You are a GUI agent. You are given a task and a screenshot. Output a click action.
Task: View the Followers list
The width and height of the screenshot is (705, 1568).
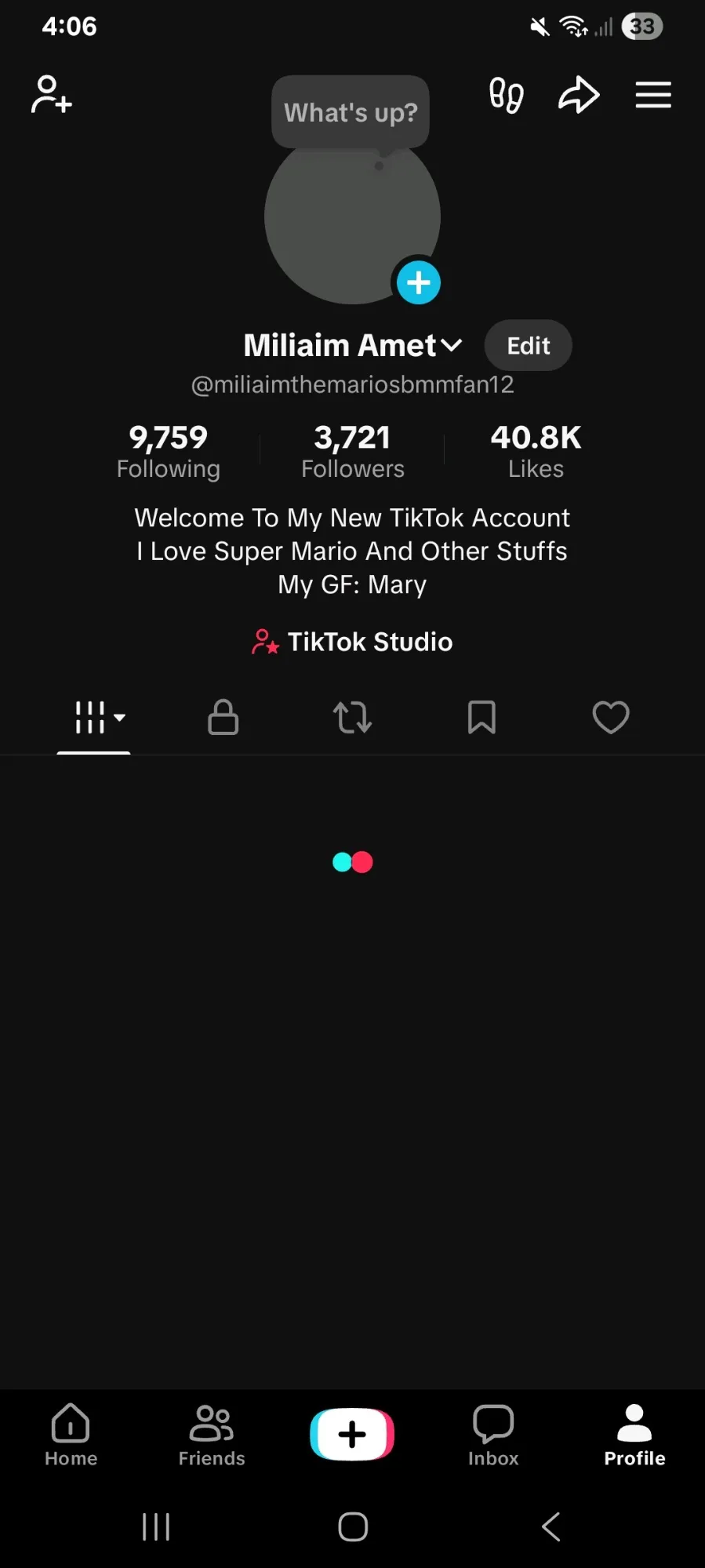352,450
